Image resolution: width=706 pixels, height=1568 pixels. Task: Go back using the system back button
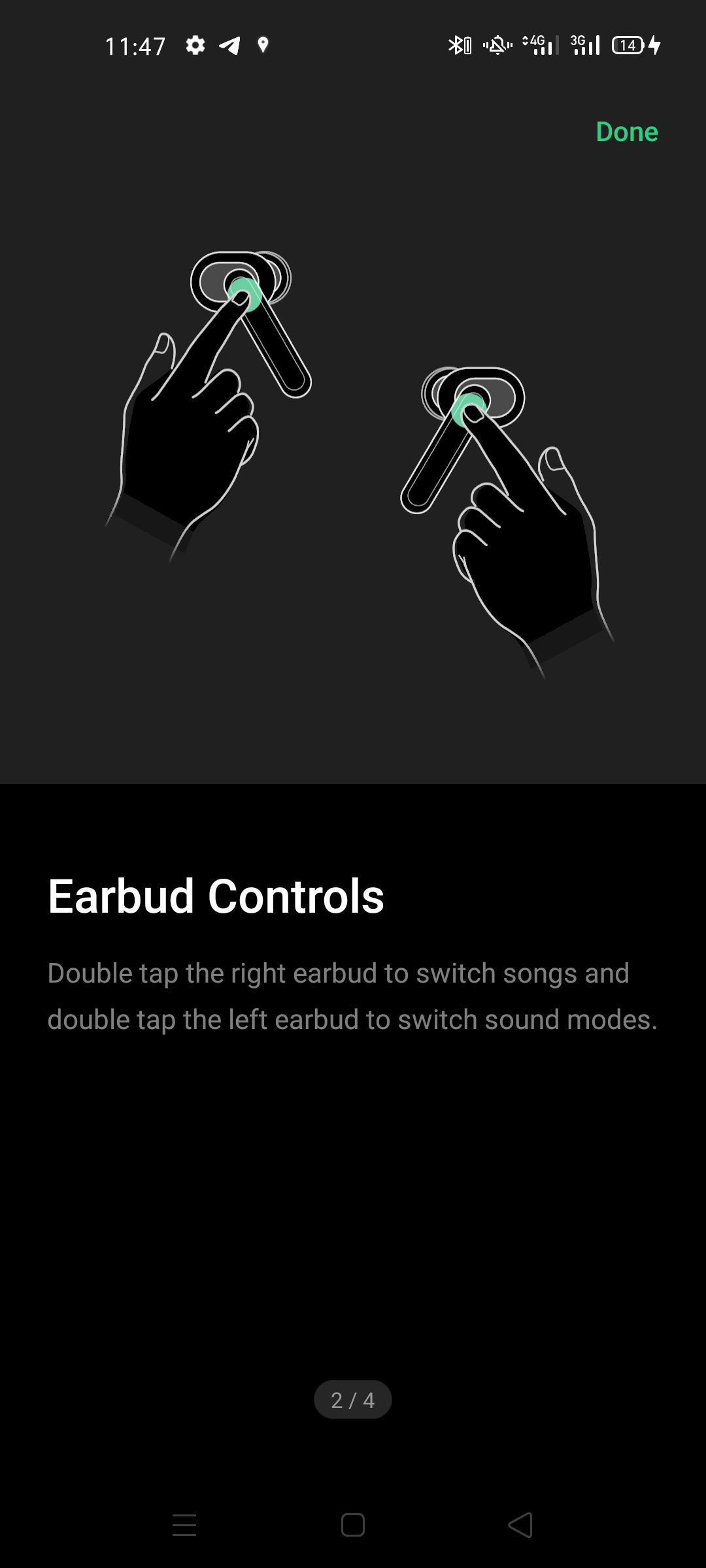(x=520, y=1526)
